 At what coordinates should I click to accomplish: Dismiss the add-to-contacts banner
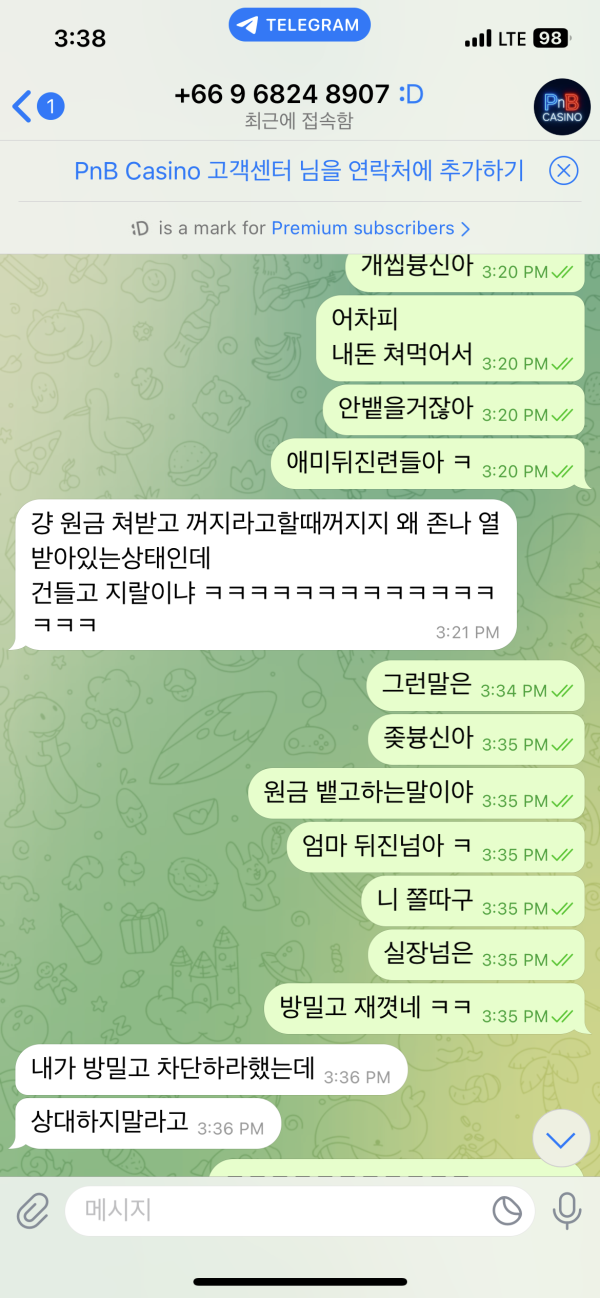point(564,171)
